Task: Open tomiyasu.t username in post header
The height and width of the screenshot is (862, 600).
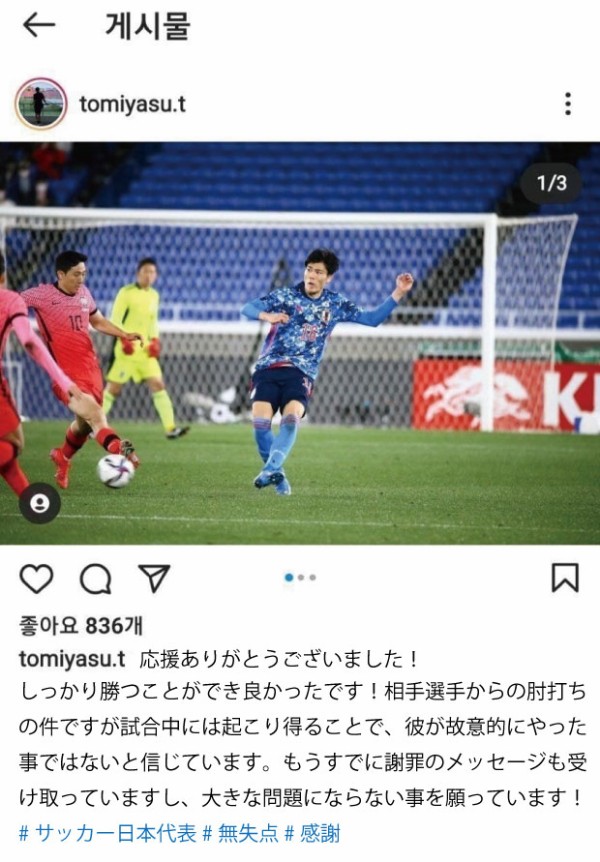Action: (132, 104)
